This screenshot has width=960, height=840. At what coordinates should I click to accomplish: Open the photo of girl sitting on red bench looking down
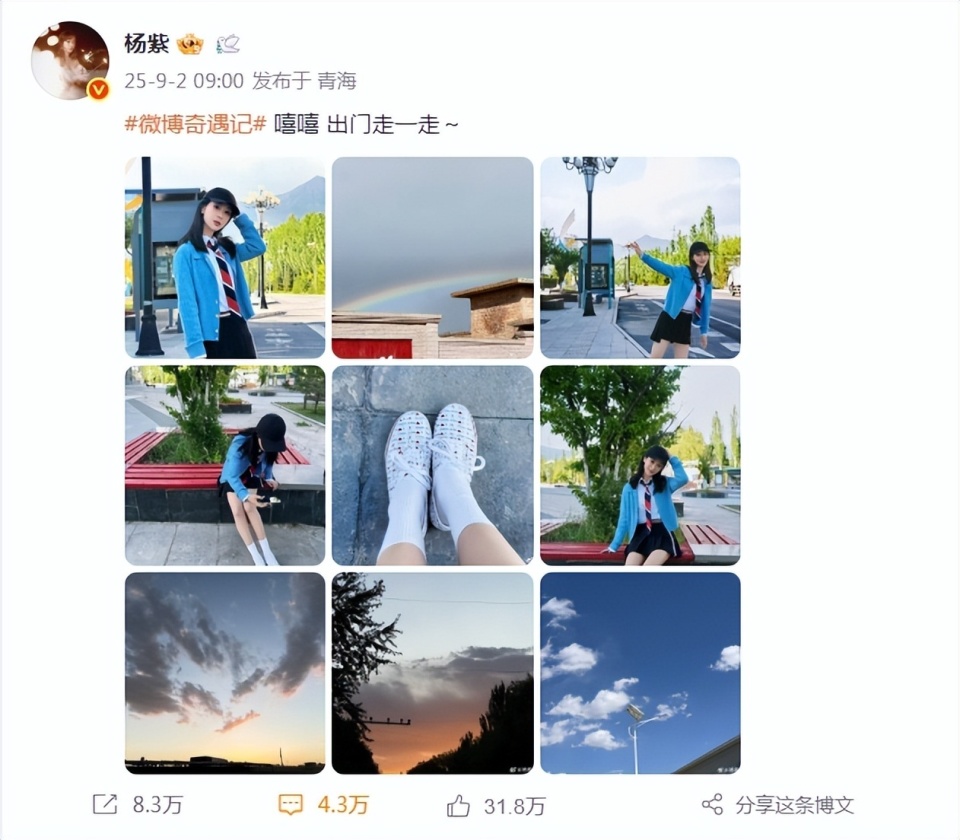pos(225,465)
